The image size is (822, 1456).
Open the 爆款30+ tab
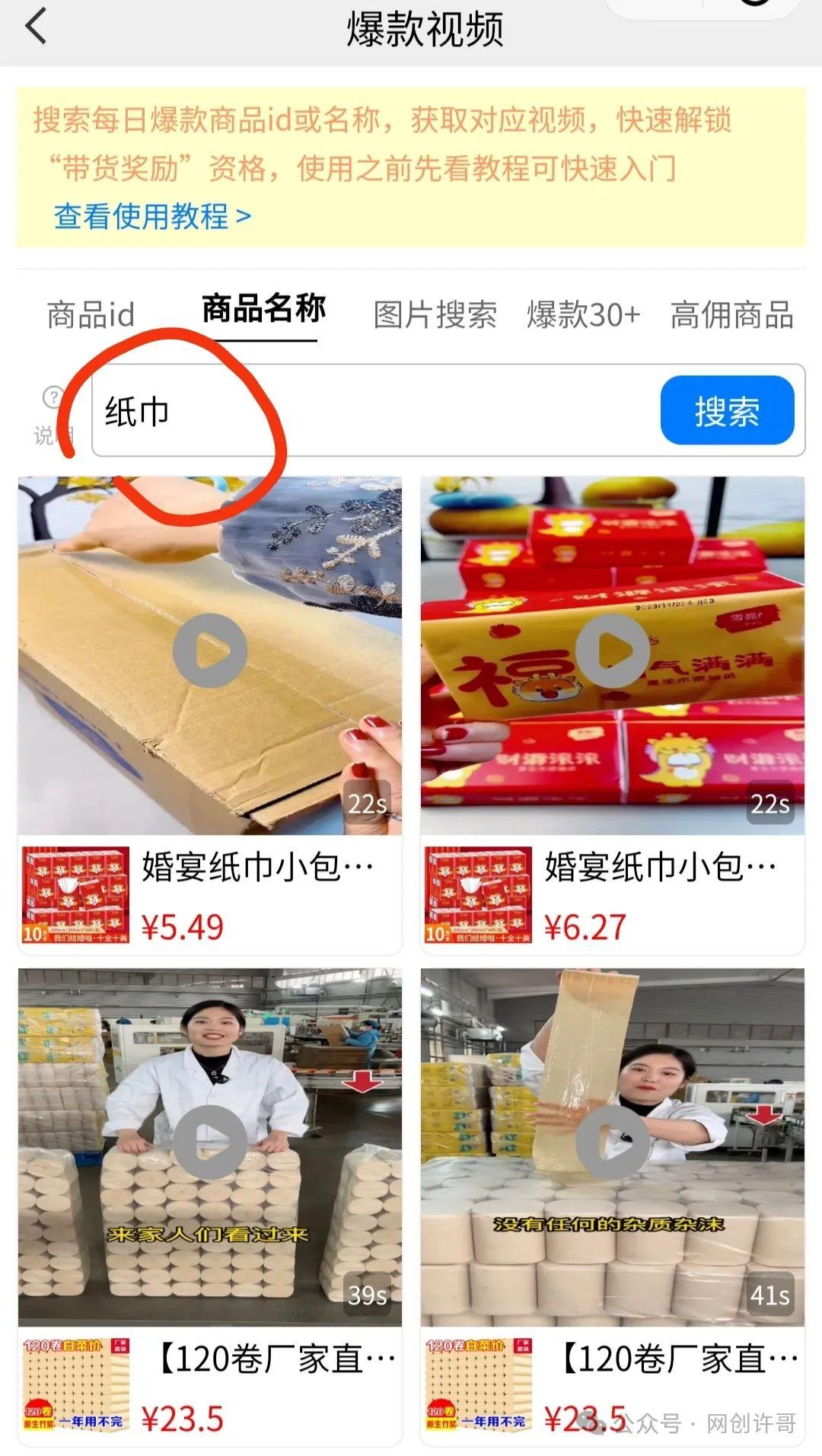[x=584, y=314]
